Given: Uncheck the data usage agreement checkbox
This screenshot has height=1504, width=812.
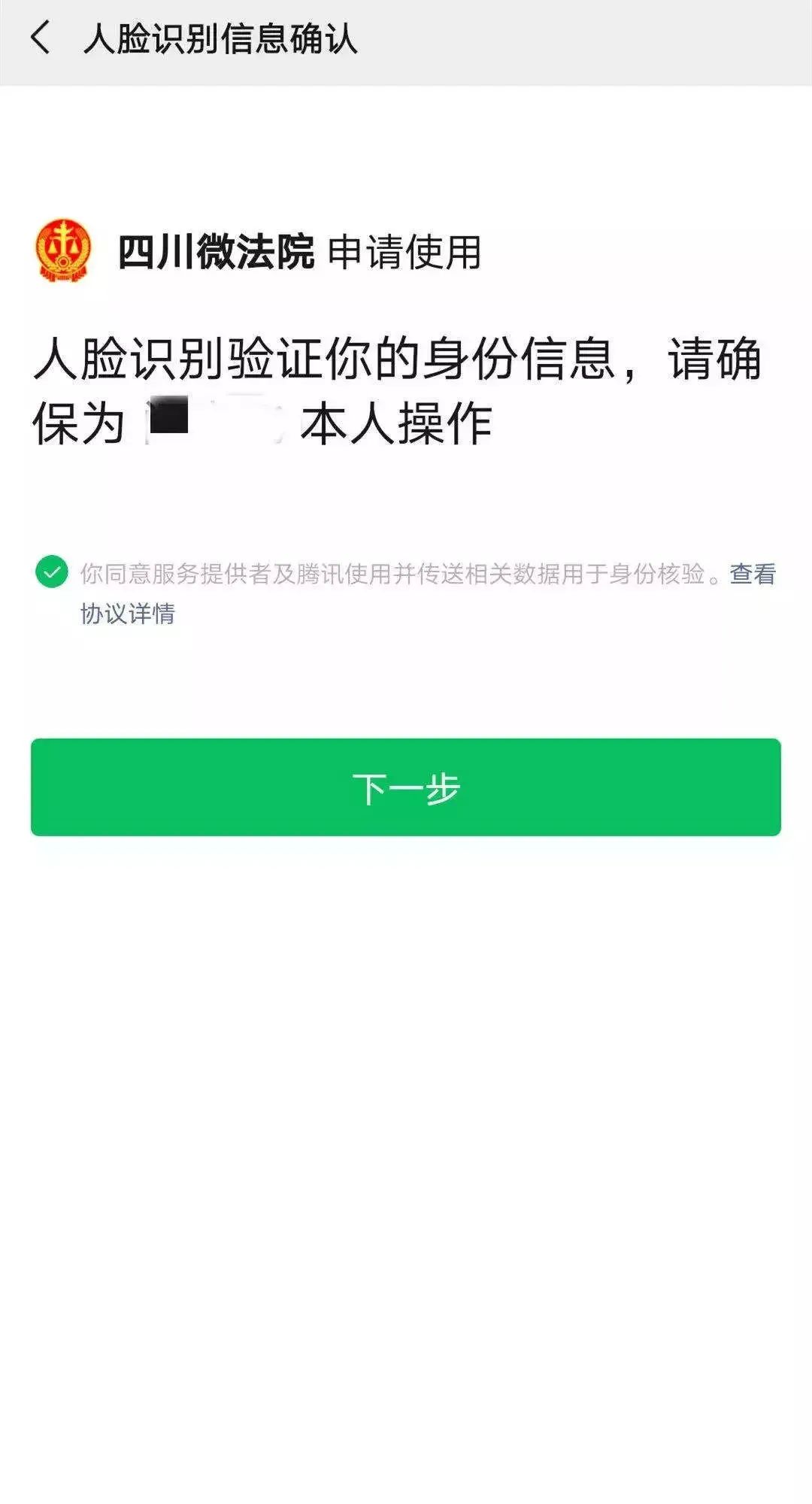Looking at the screenshot, I should 52,572.
